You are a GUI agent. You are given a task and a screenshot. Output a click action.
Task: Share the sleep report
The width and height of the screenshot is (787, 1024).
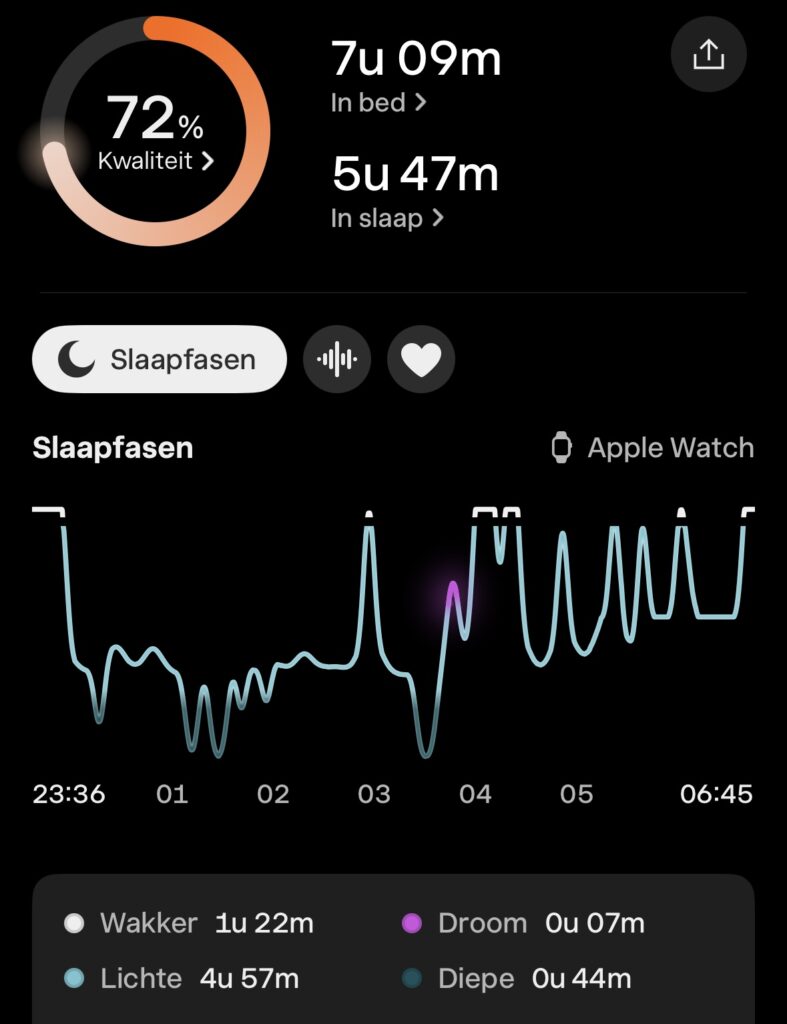coord(708,56)
